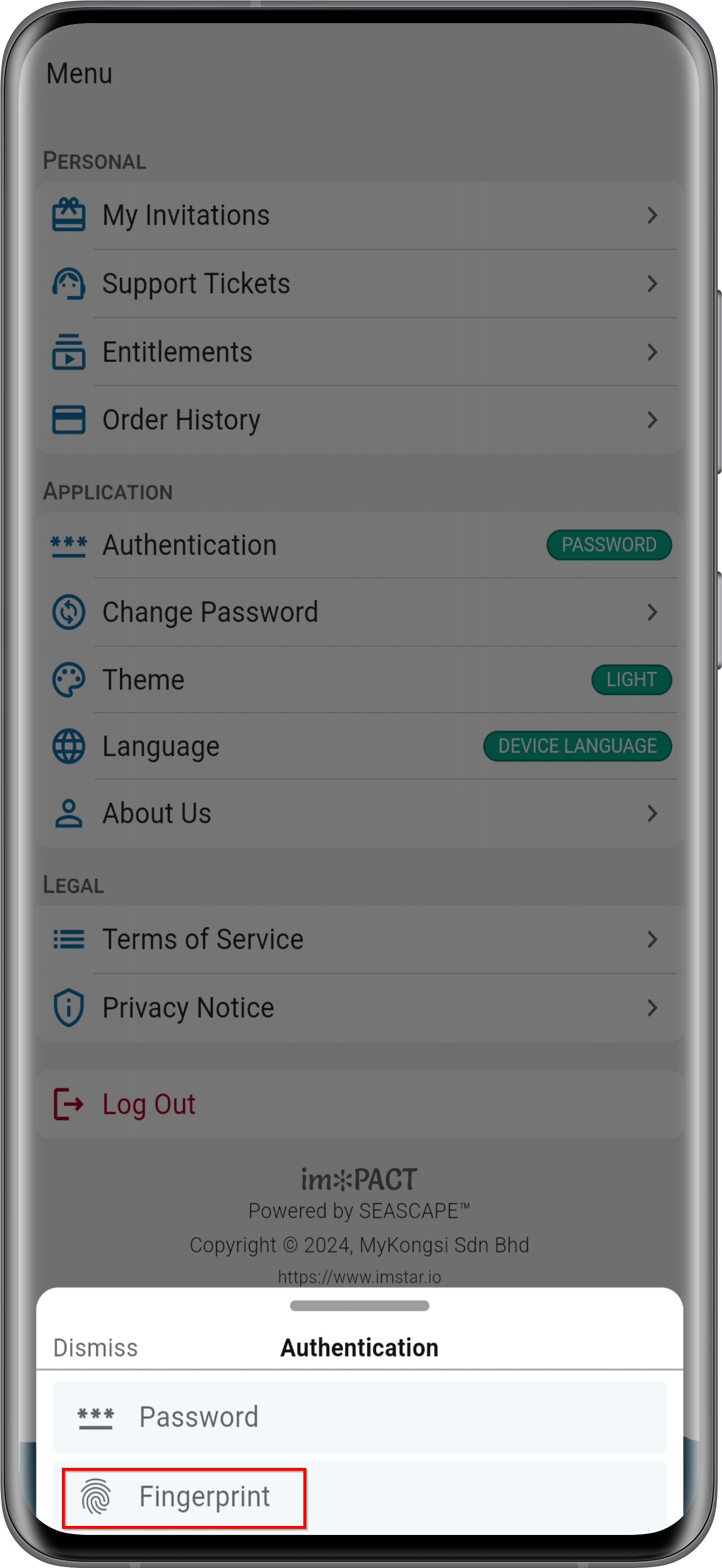Choose Password authentication option
722x1568 pixels.
point(359,1416)
